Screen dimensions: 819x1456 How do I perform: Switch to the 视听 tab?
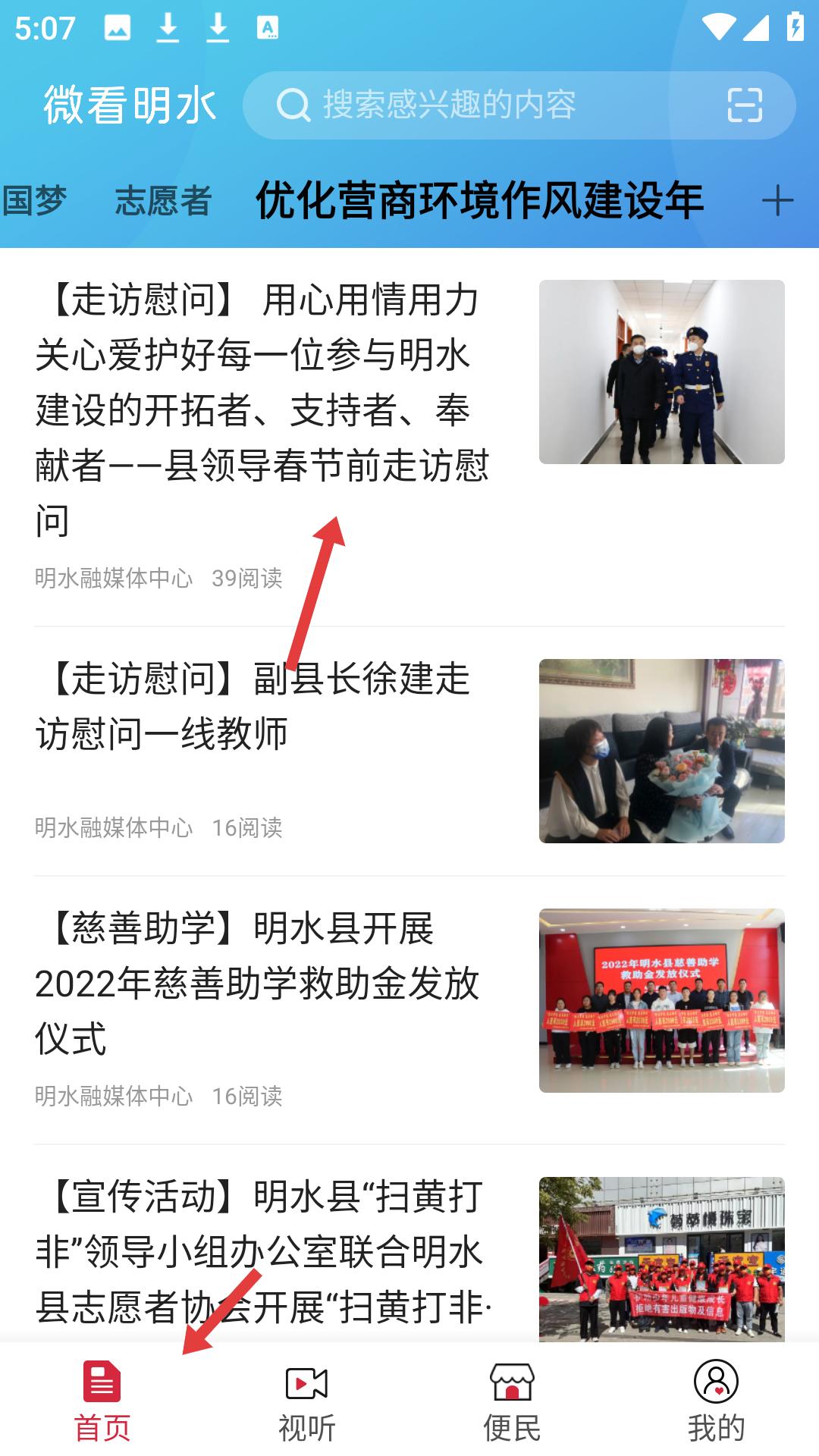tap(307, 1403)
